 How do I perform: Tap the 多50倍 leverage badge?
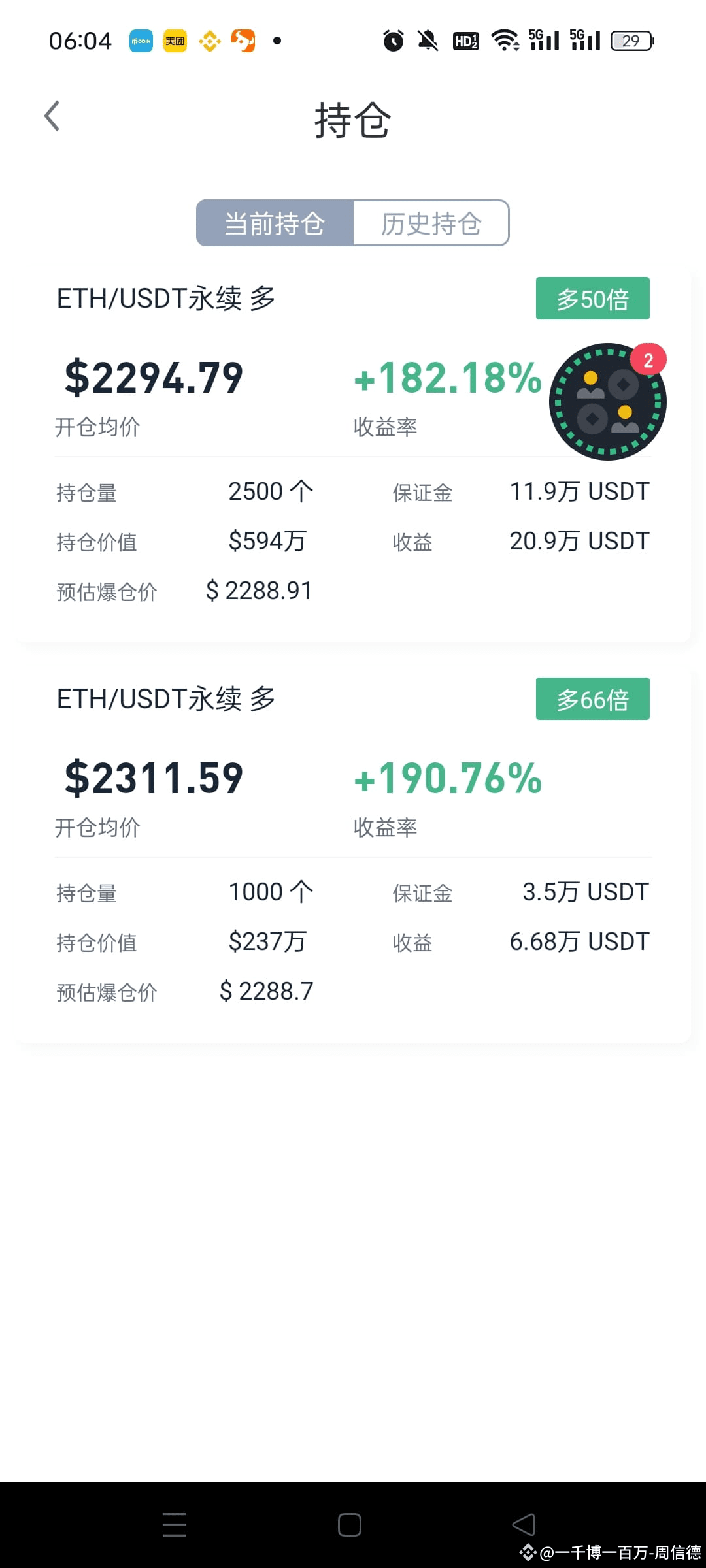592,299
